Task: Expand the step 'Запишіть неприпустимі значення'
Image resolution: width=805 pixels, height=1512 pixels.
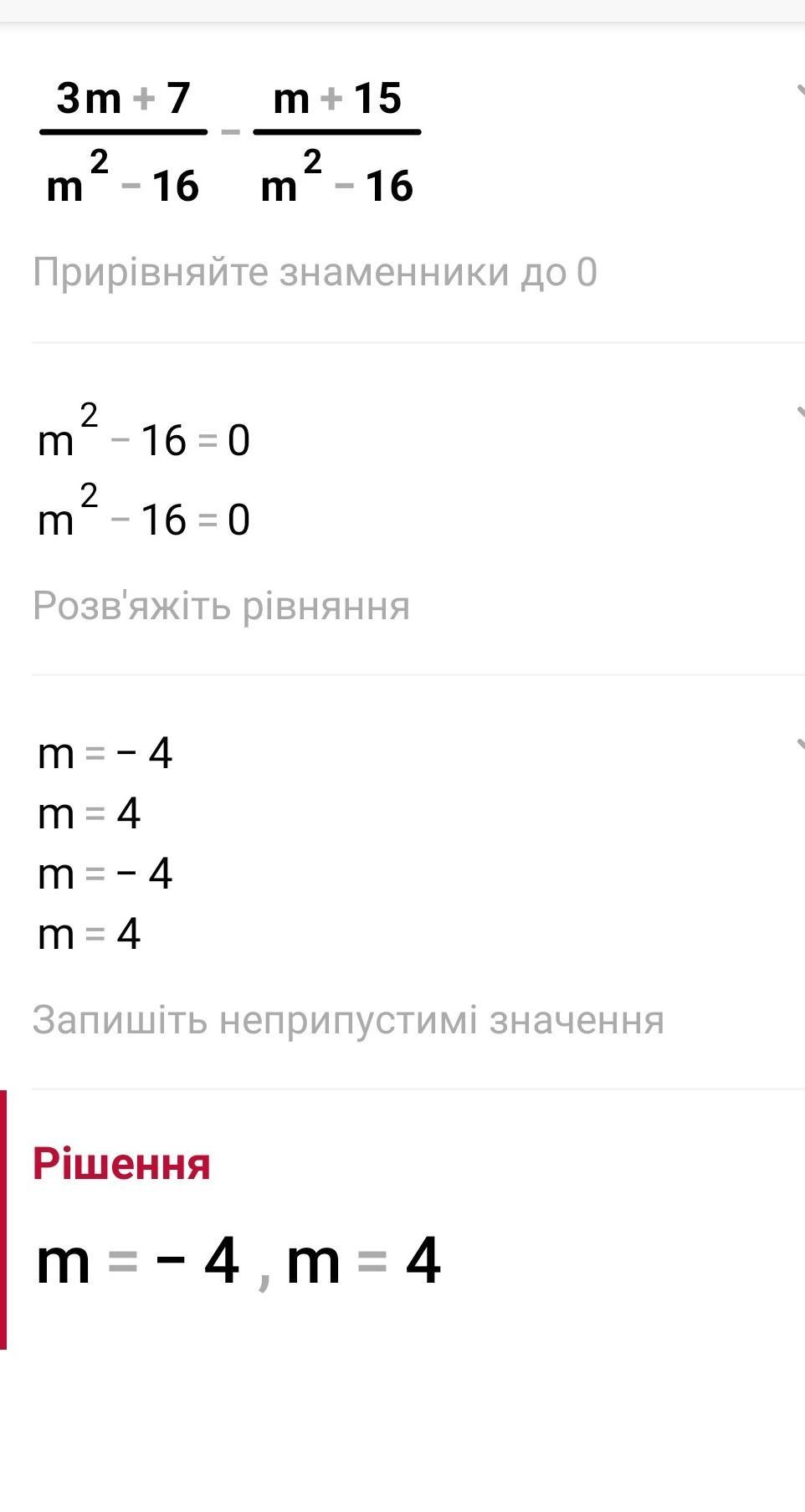Action: point(799,744)
